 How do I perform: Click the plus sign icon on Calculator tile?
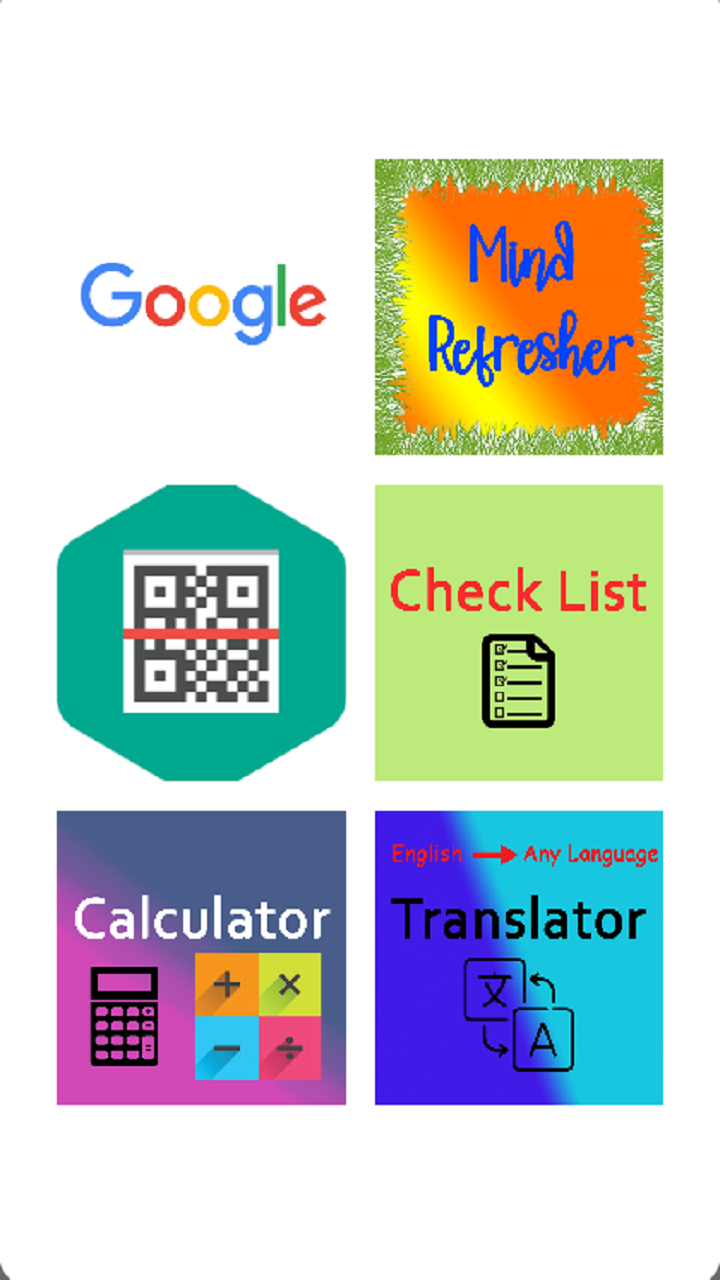pos(228,985)
